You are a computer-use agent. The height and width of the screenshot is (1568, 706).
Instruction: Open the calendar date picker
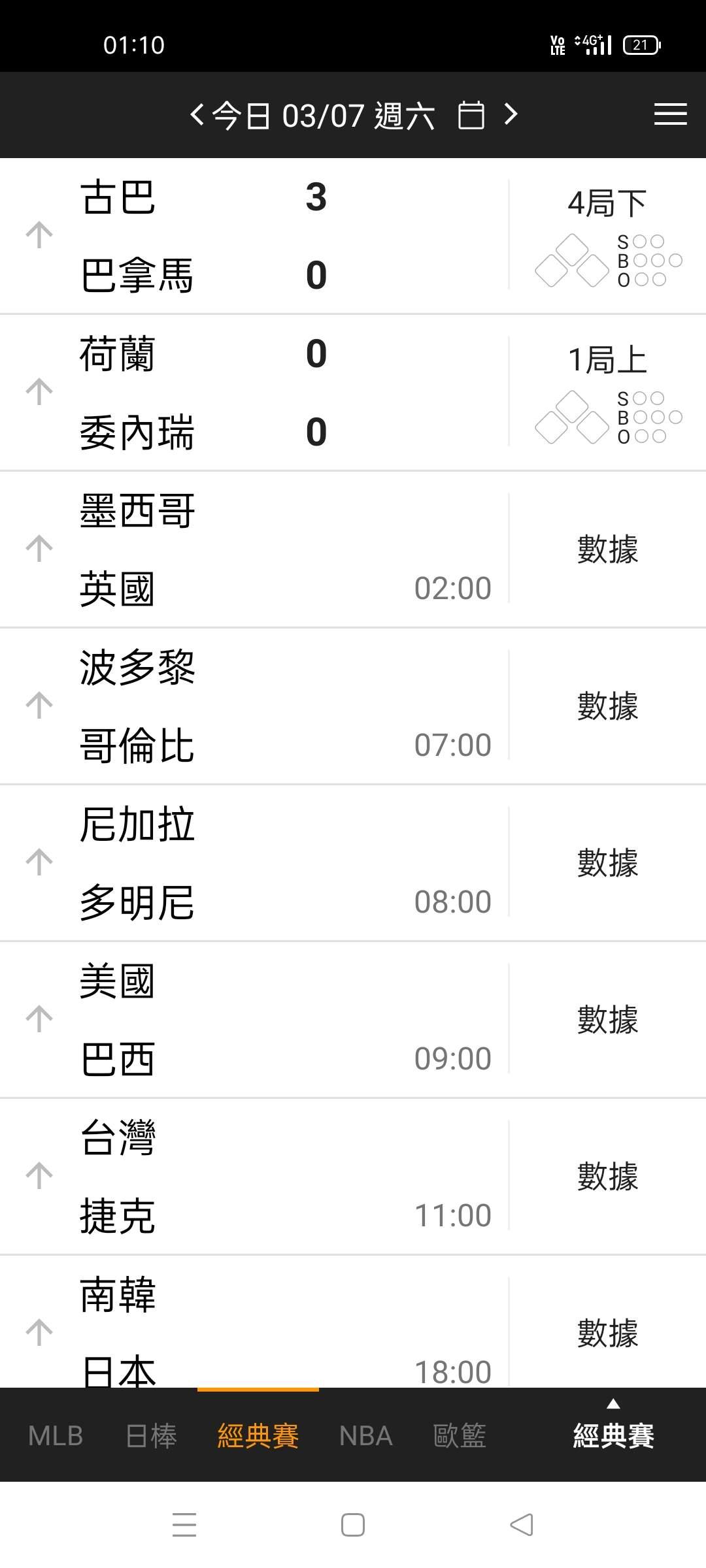pyautogui.click(x=471, y=116)
